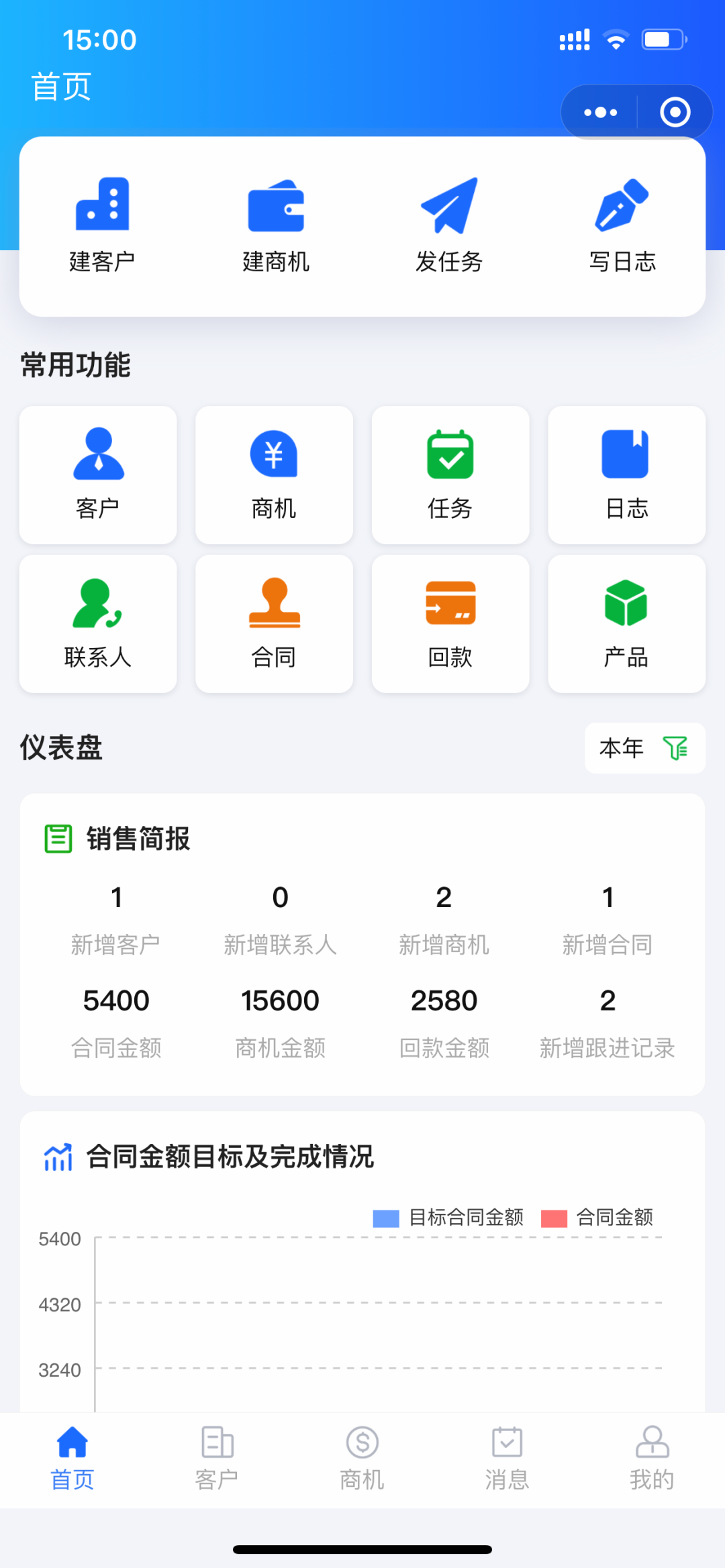Screen dimensions: 725x1568
Task: Open the 回款 function card
Action: (450, 624)
